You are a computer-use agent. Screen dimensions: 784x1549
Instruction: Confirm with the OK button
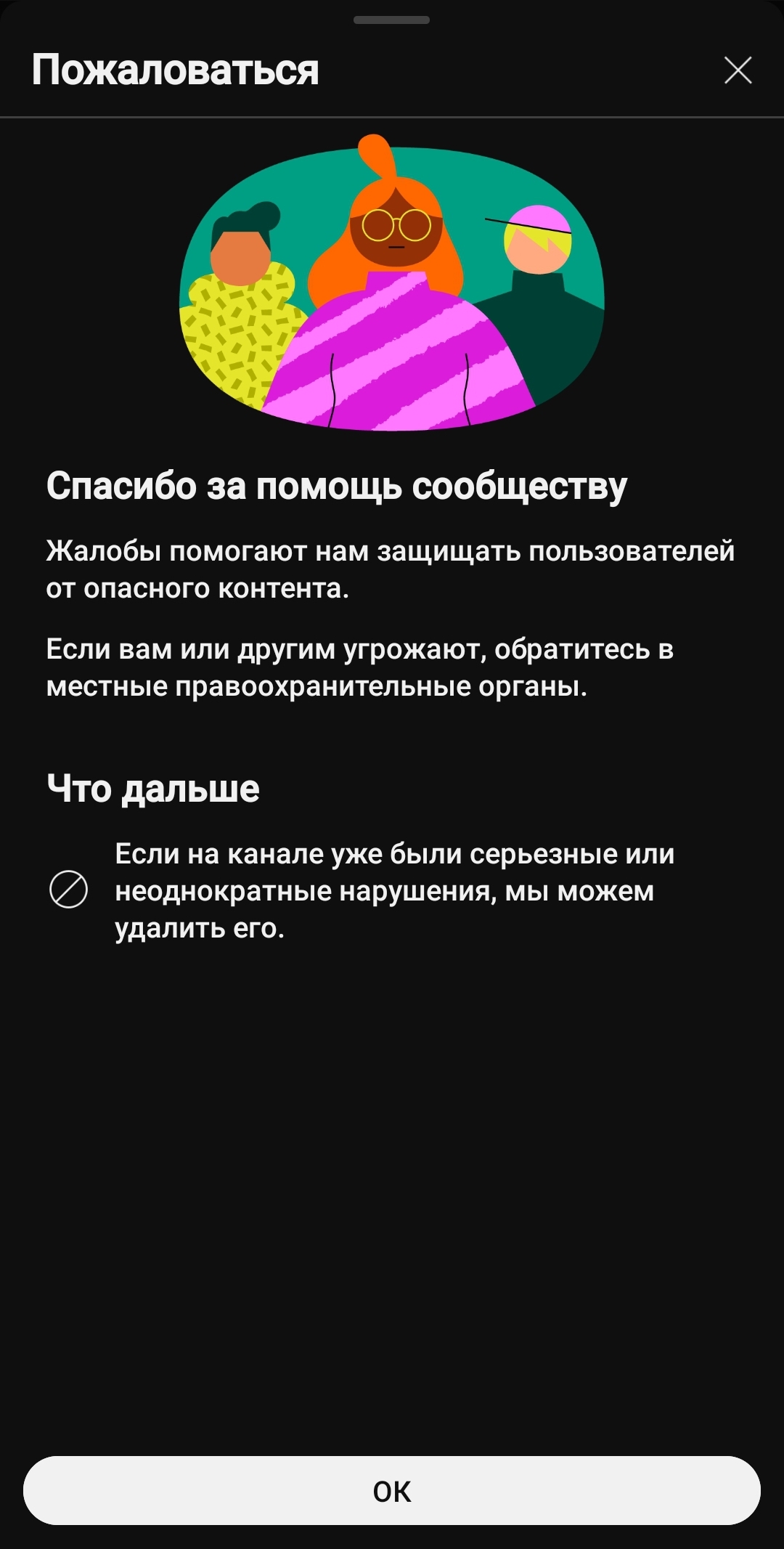(392, 1490)
